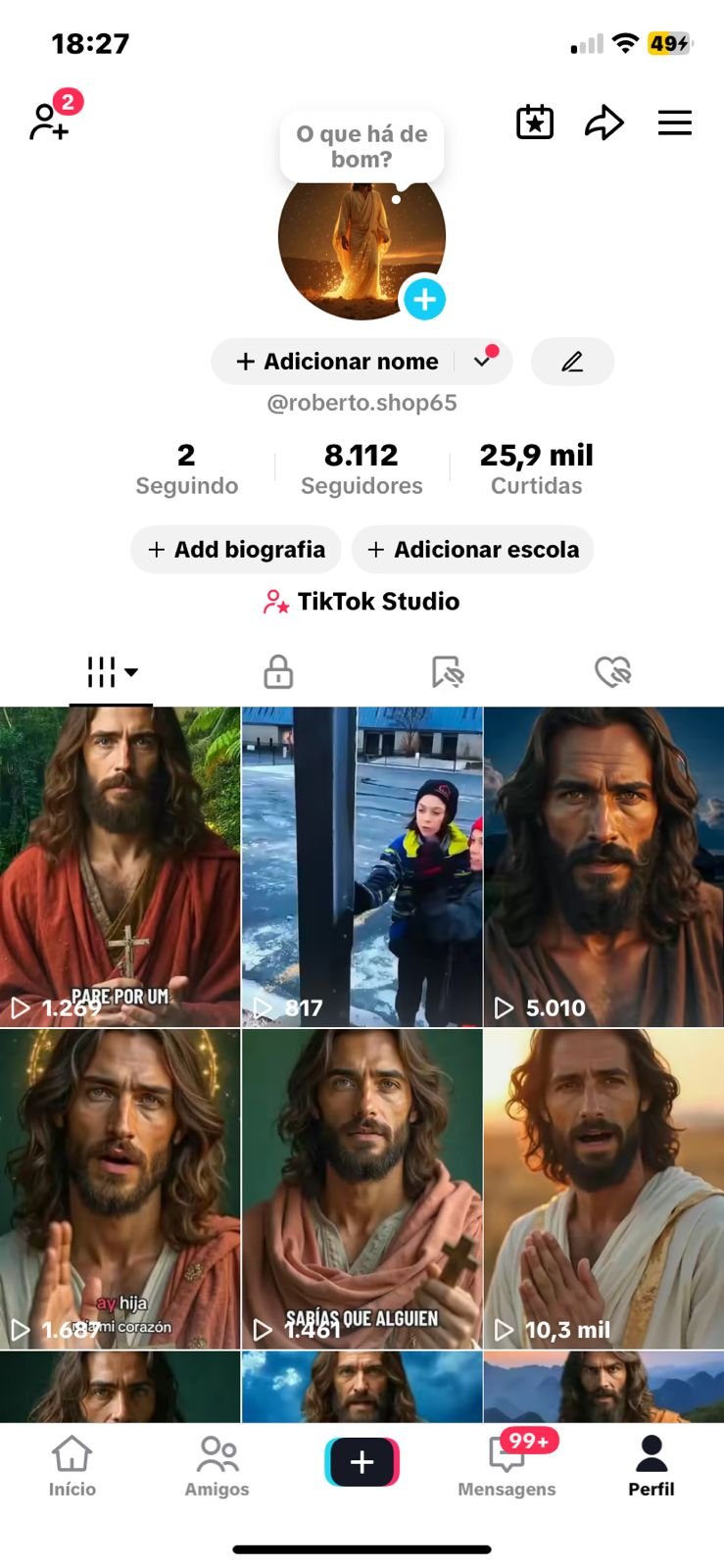
Task: Open the calendar star icon
Action: tap(535, 122)
